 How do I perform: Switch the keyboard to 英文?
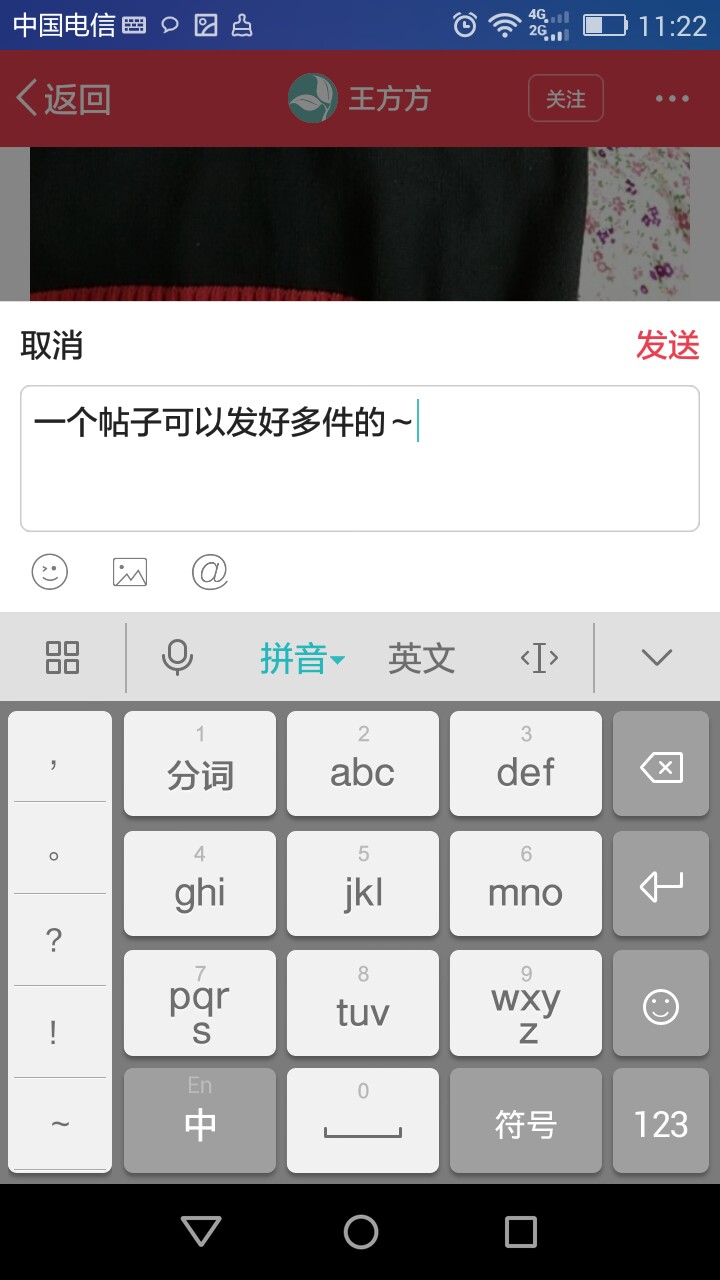pyautogui.click(x=422, y=658)
